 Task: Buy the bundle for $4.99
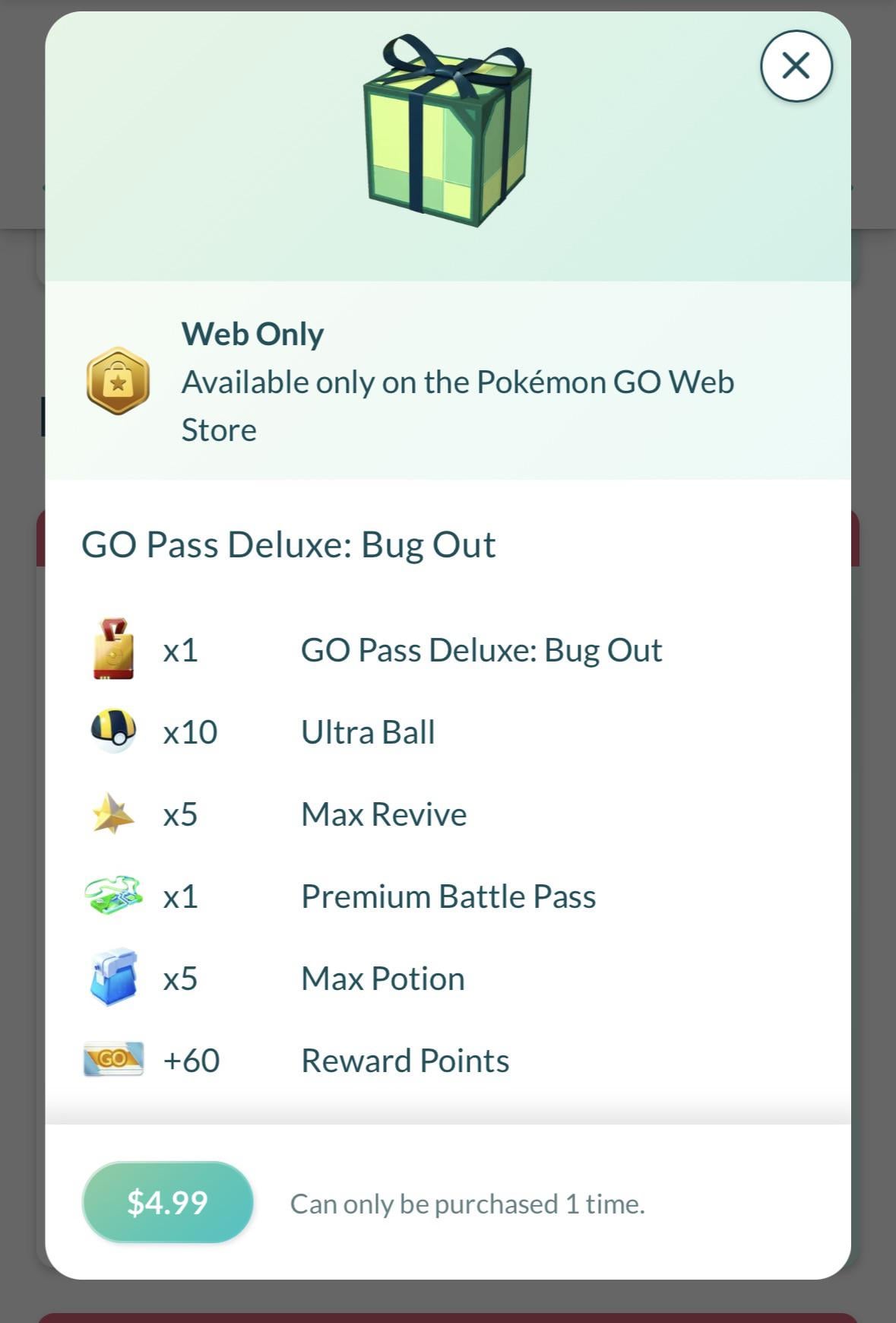(167, 1202)
